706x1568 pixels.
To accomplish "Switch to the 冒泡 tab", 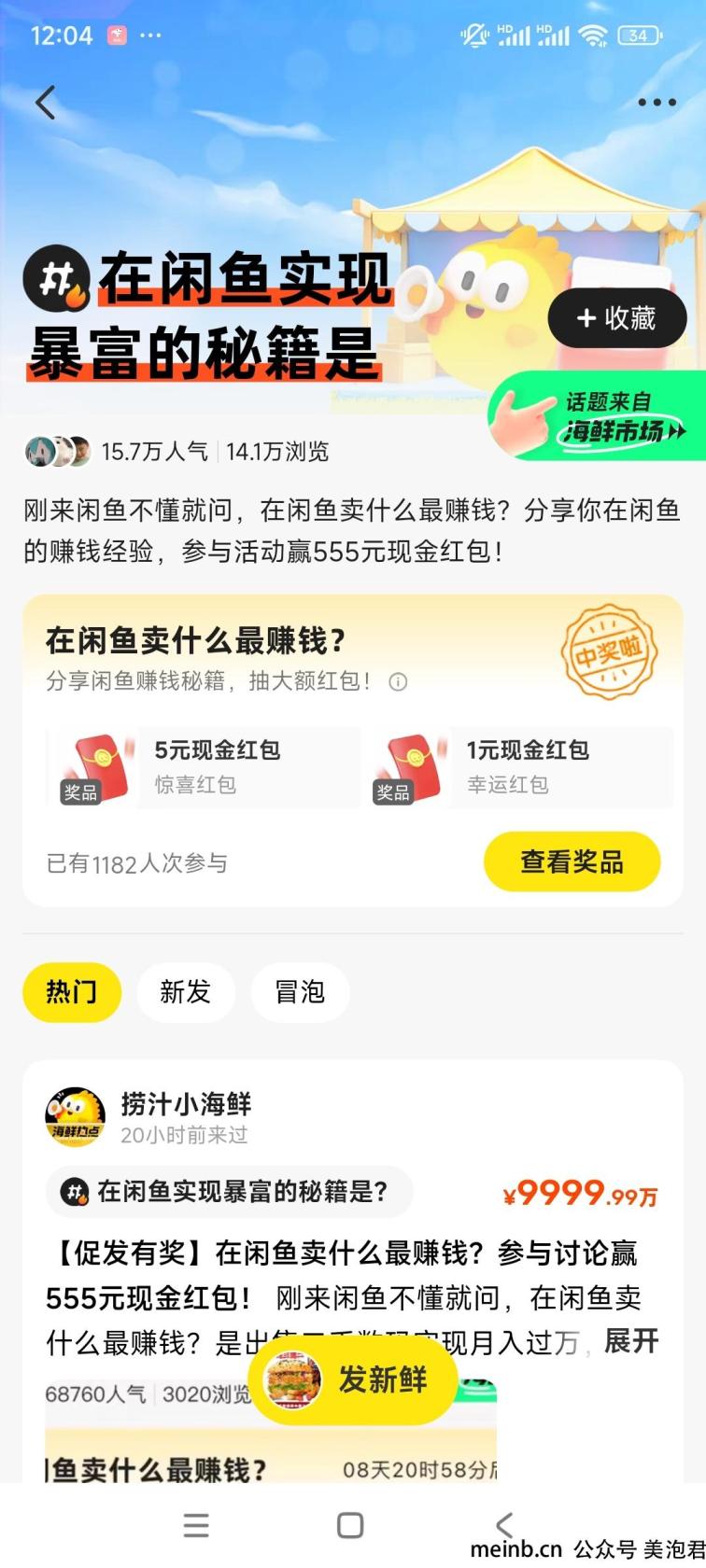I will click(x=300, y=991).
